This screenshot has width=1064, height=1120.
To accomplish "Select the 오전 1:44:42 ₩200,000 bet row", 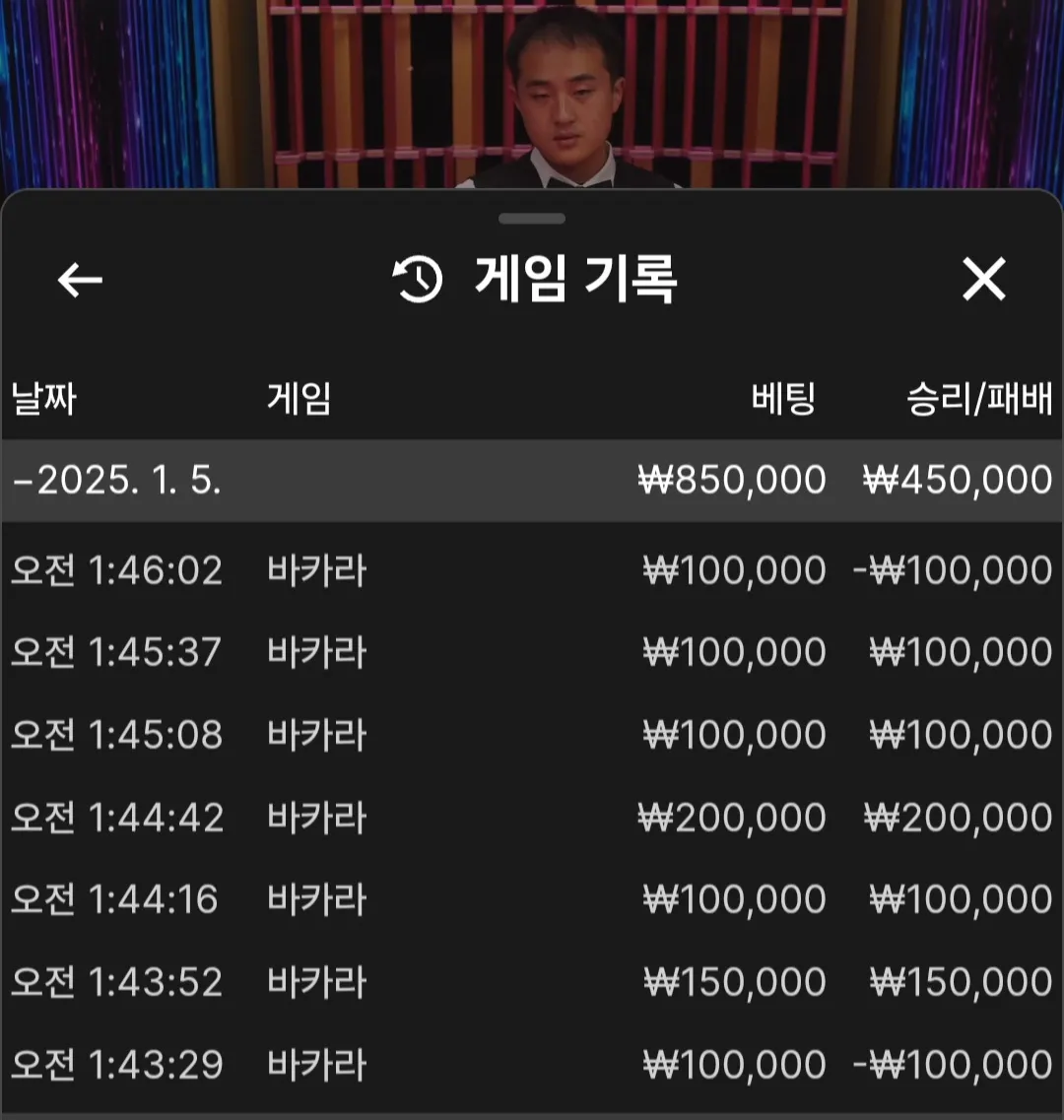I will (532, 818).
